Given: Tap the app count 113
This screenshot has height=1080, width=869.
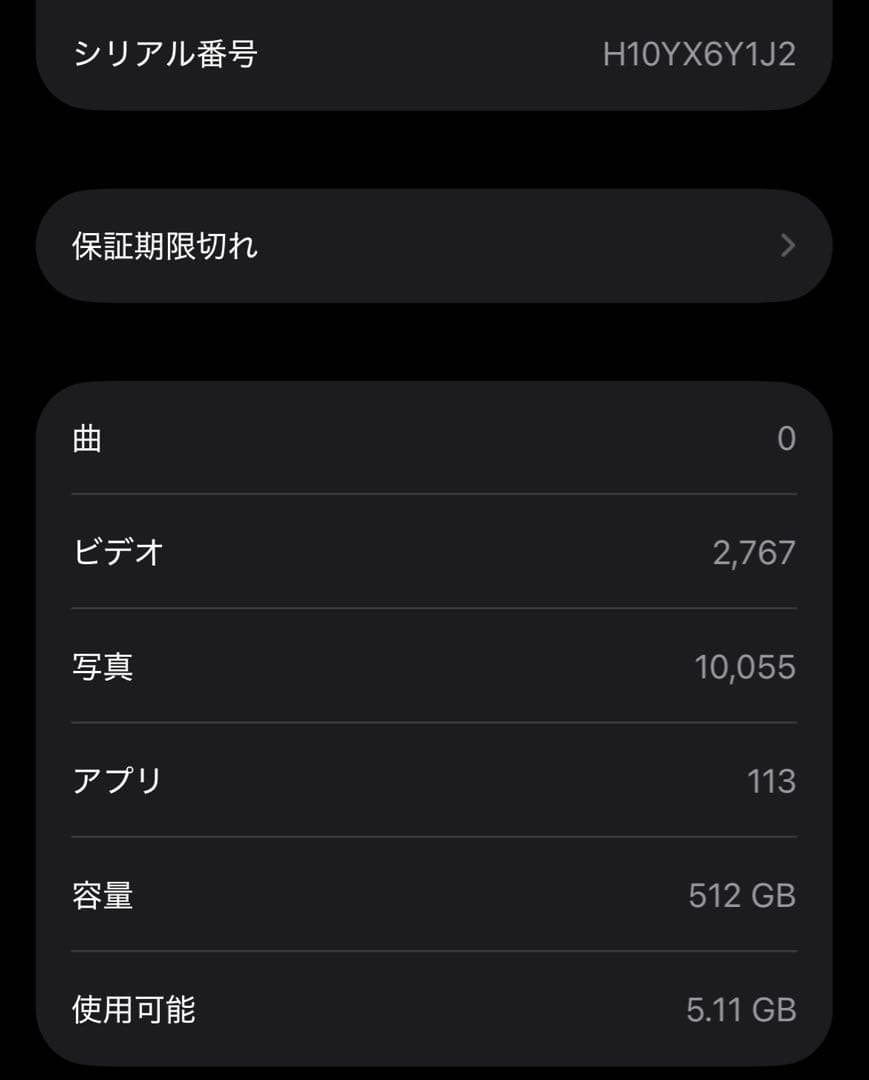Looking at the screenshot, I should (770, 781).
